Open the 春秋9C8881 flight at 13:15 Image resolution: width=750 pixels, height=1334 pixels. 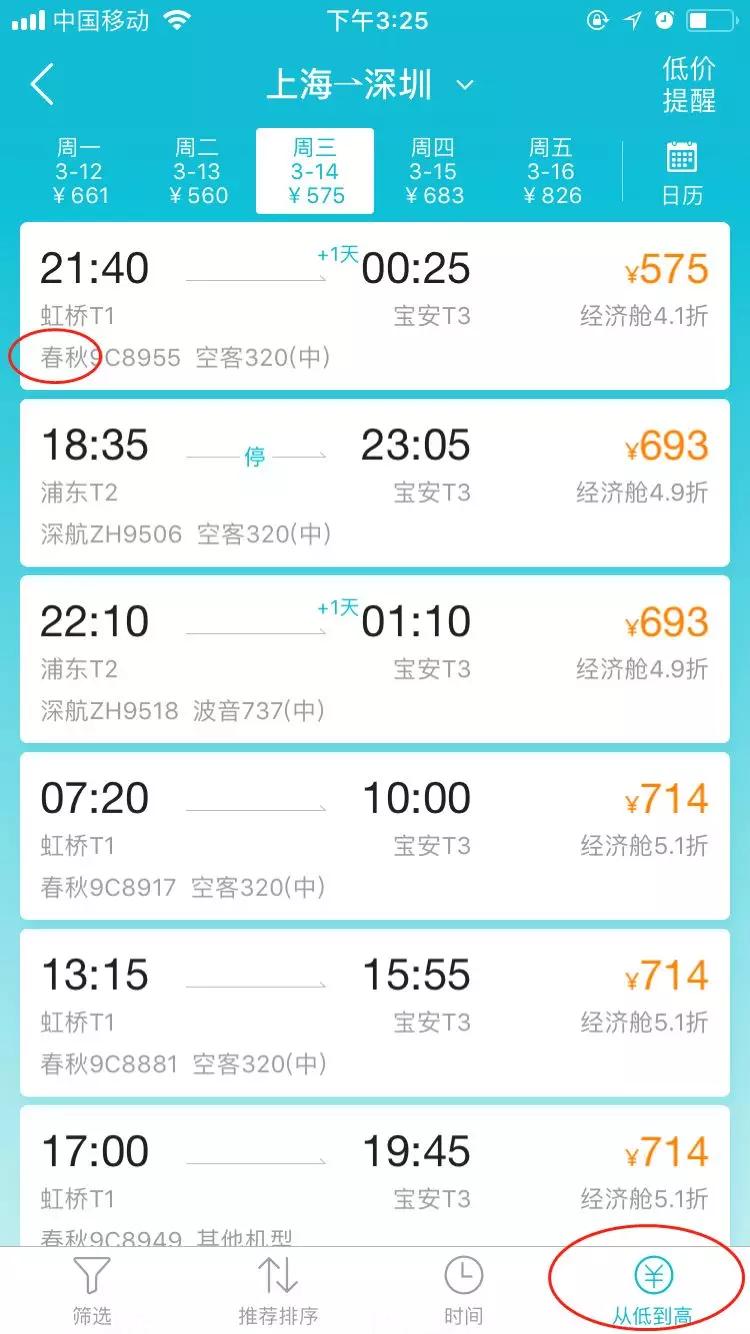374,1012
